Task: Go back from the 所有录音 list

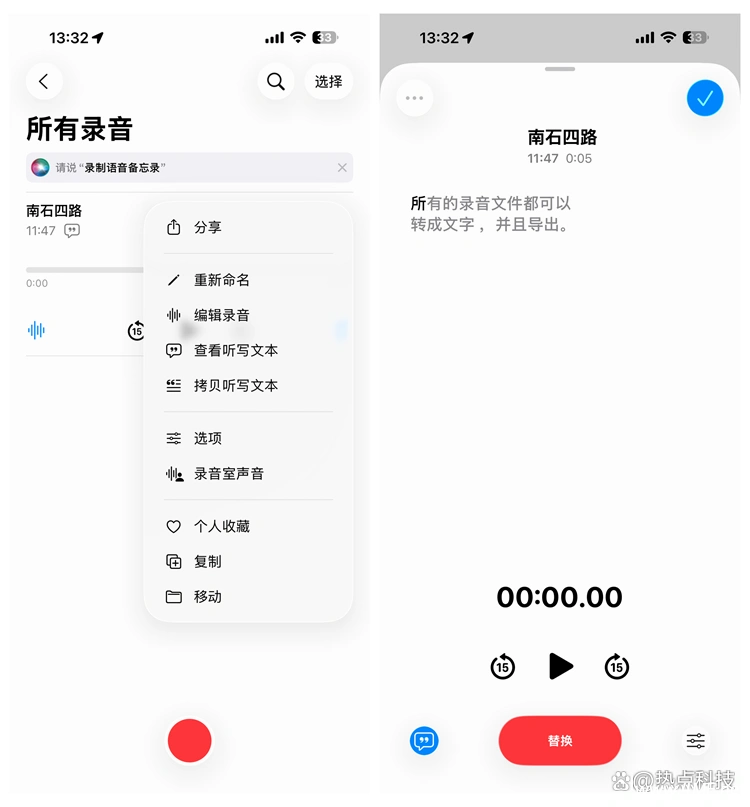Action: (44, 82)
